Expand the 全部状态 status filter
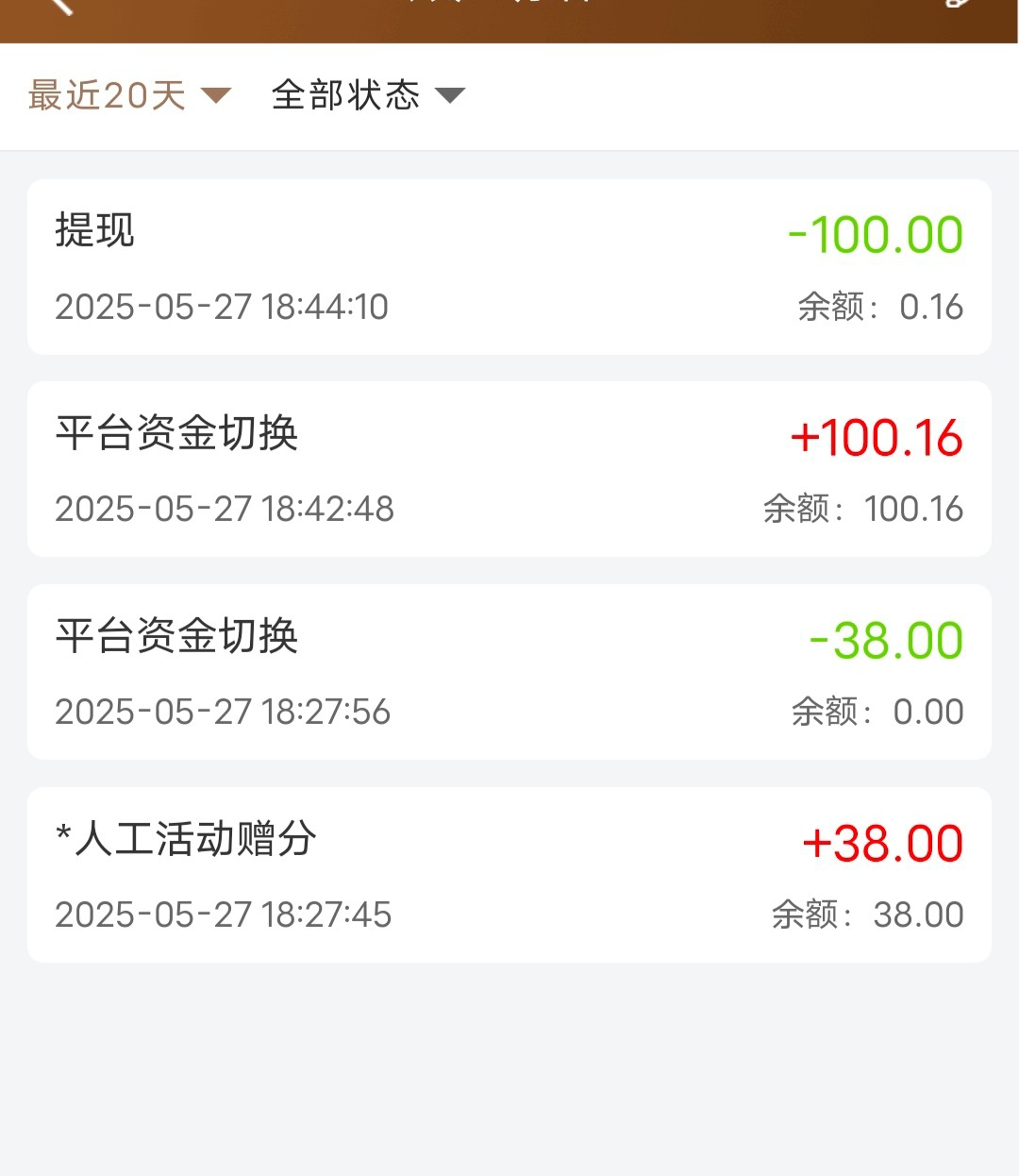 click(x=368, y=95)
